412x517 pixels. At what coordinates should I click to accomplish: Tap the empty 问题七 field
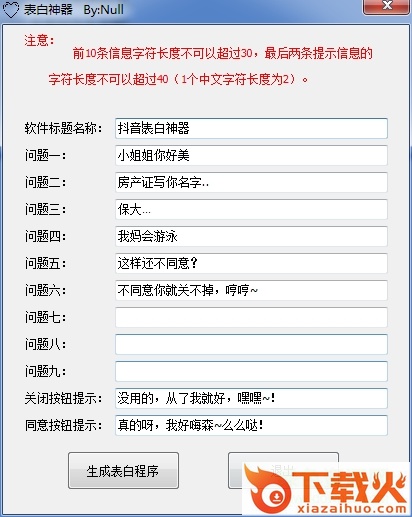(251, 317)
